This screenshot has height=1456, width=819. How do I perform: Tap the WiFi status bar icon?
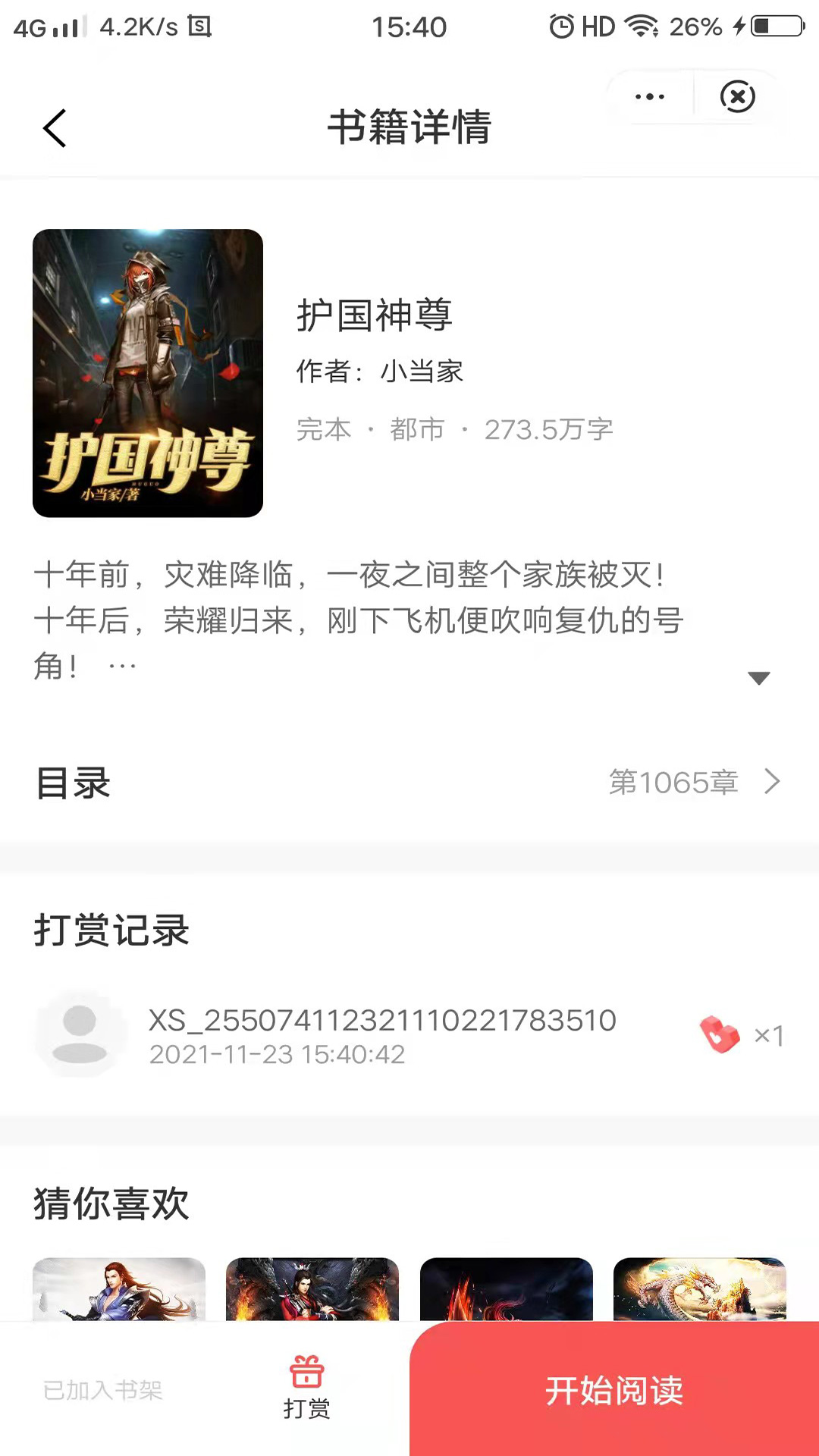coord(641,26)
